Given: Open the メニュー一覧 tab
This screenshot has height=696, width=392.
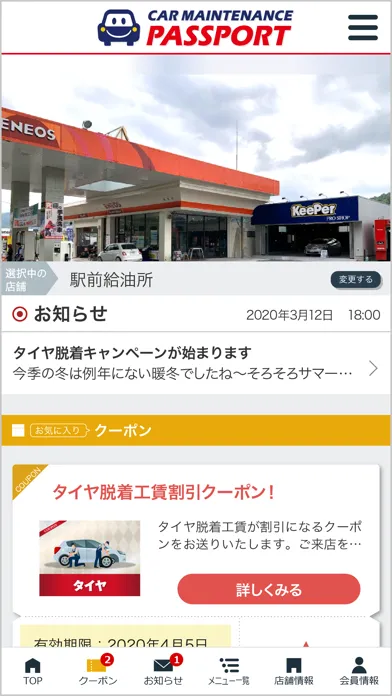Looking at the screenshot, I should click(x=229, y=671).
